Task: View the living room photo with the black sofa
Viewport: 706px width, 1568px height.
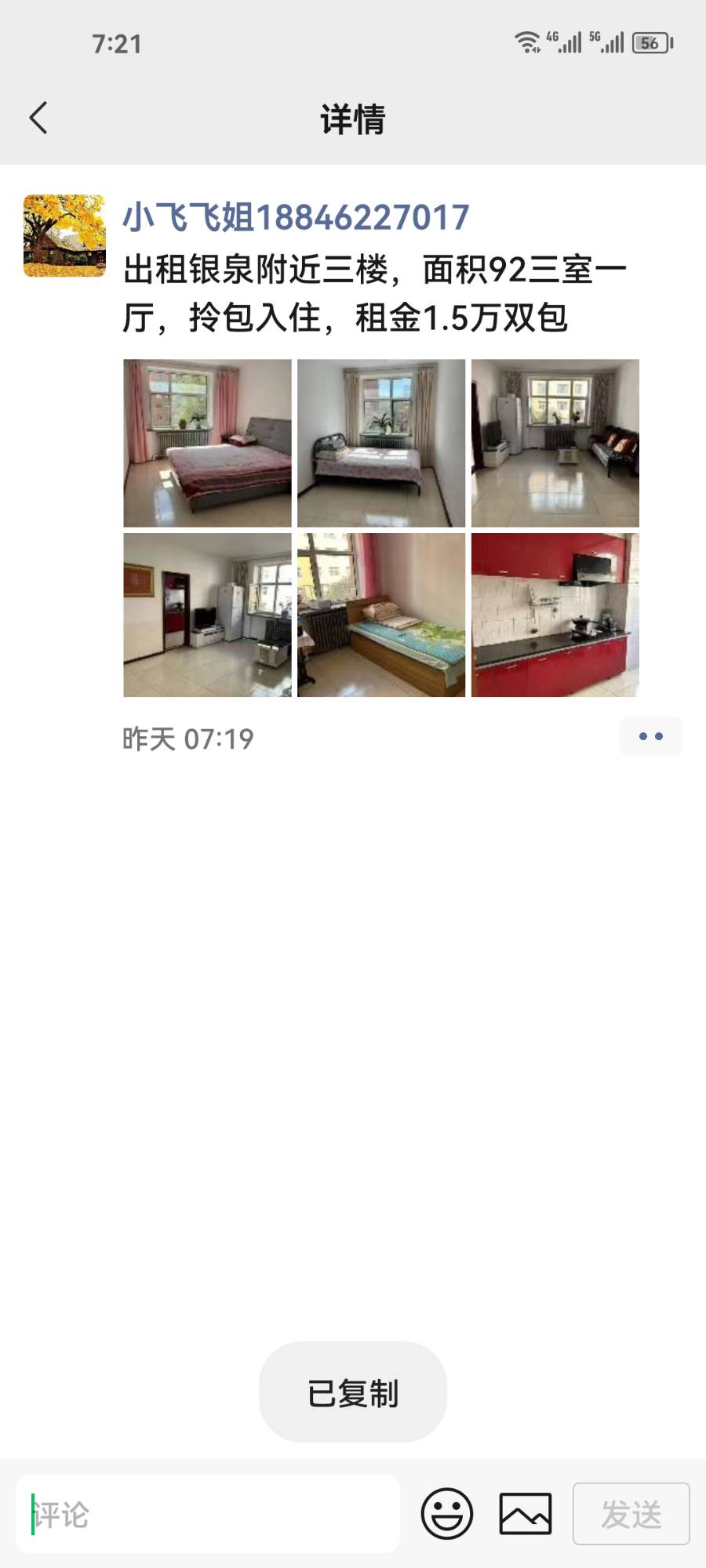Action: click(555, 443)
